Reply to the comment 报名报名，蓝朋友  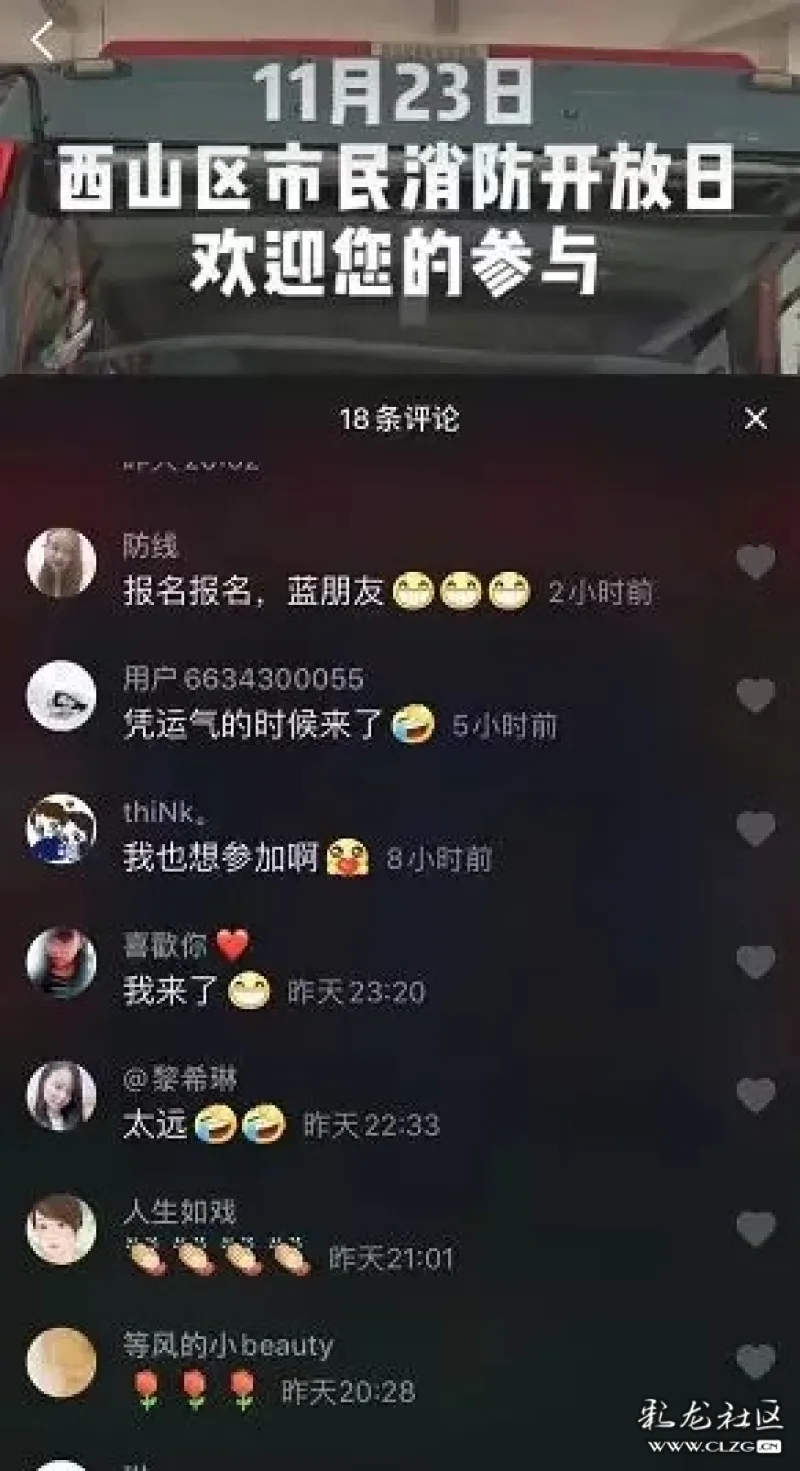[x=253, y=592]
